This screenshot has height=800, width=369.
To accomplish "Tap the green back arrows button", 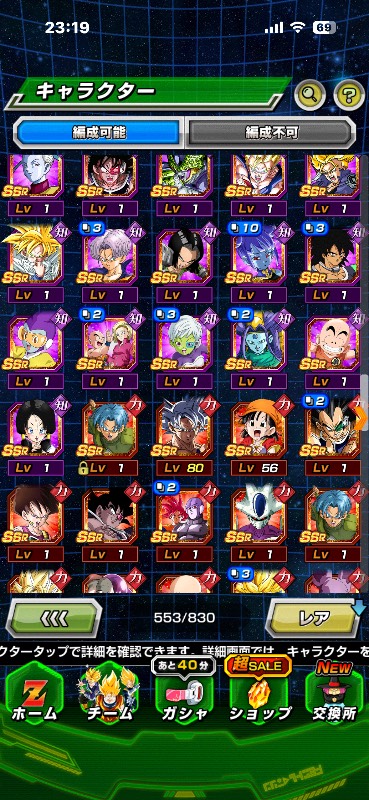I will pyautogui.click(x=54, y=618).
